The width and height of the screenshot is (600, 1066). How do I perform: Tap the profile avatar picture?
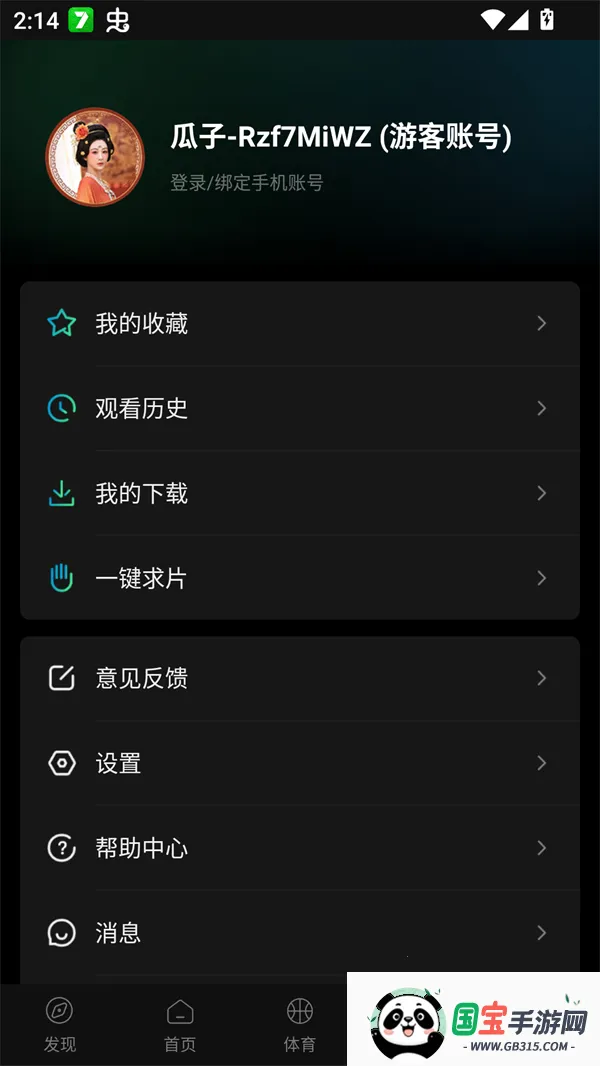[x=95, y=157]
